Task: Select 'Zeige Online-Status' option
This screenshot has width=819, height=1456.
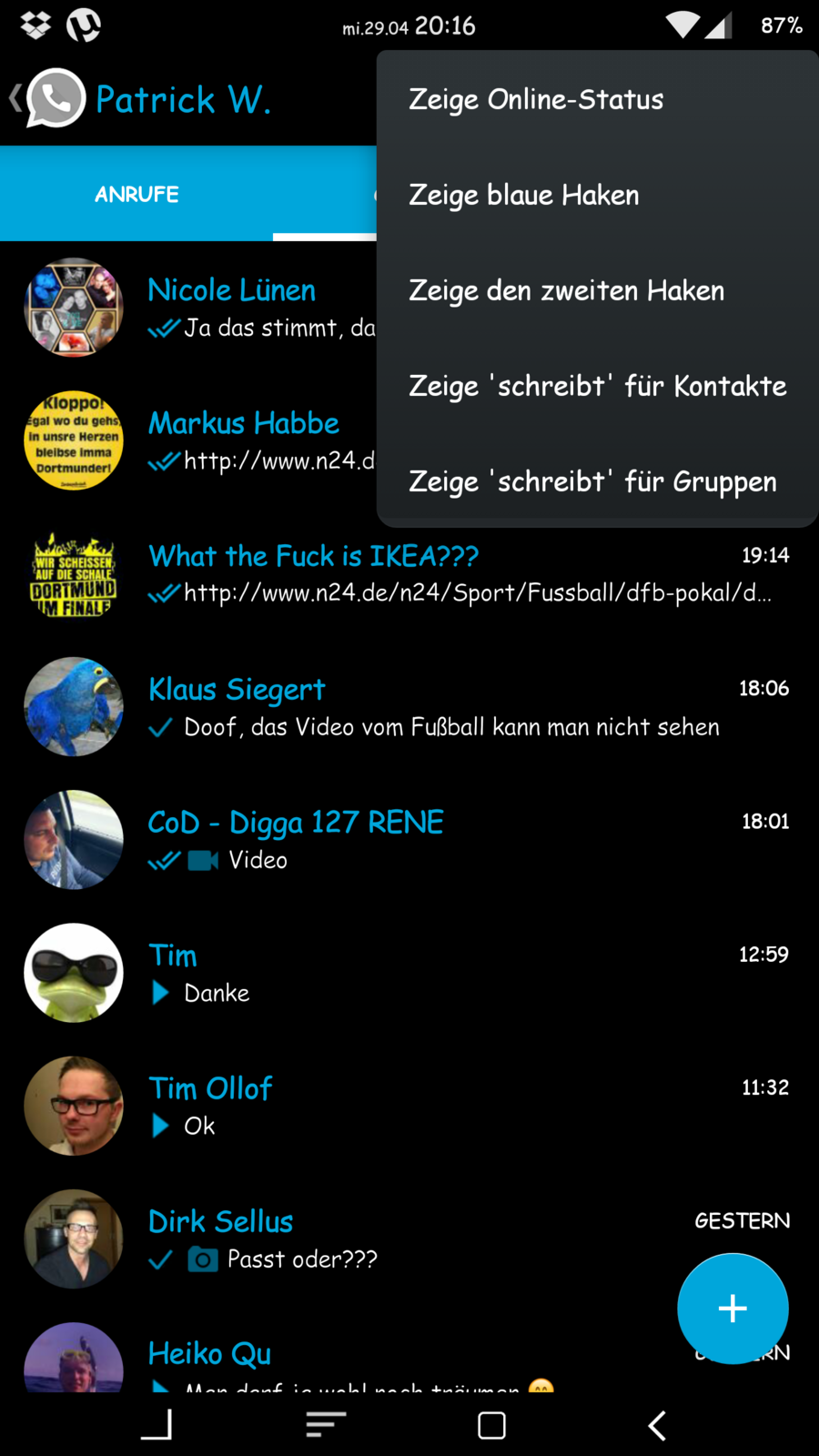Action: pyautogui.click(x=536, y=99)
